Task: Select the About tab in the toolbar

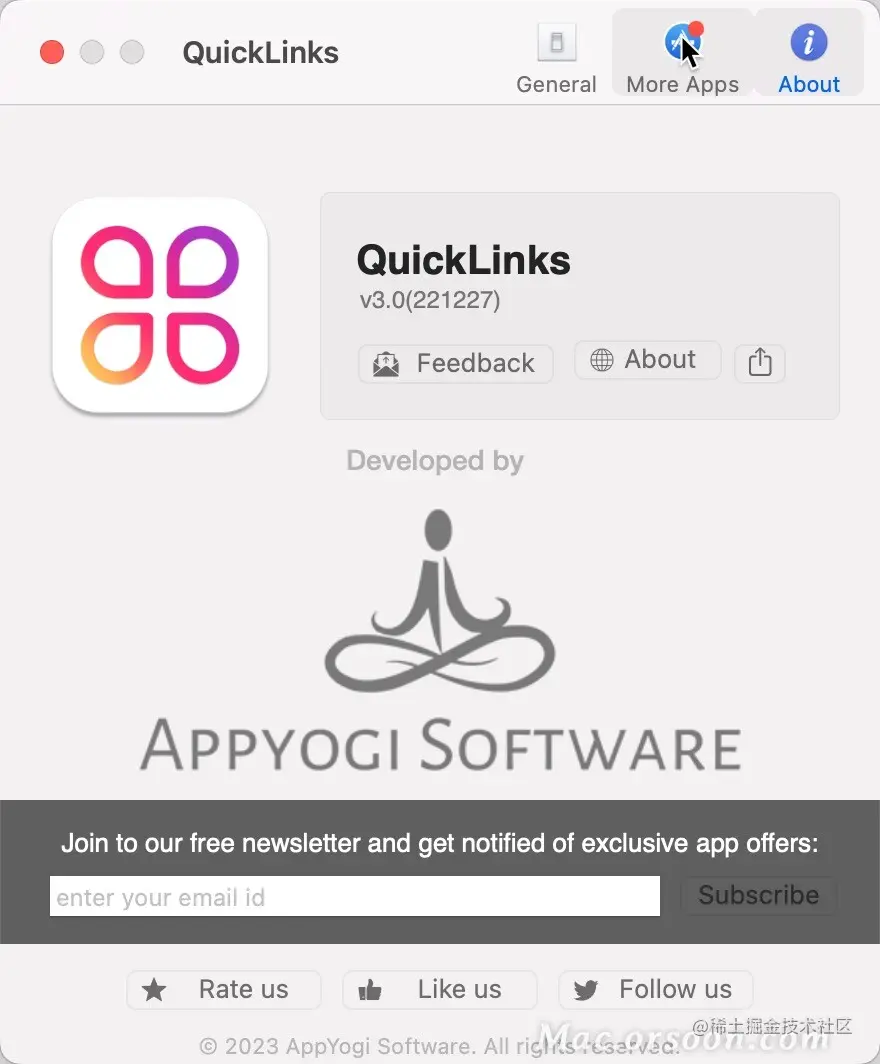Action: [808, 58]
